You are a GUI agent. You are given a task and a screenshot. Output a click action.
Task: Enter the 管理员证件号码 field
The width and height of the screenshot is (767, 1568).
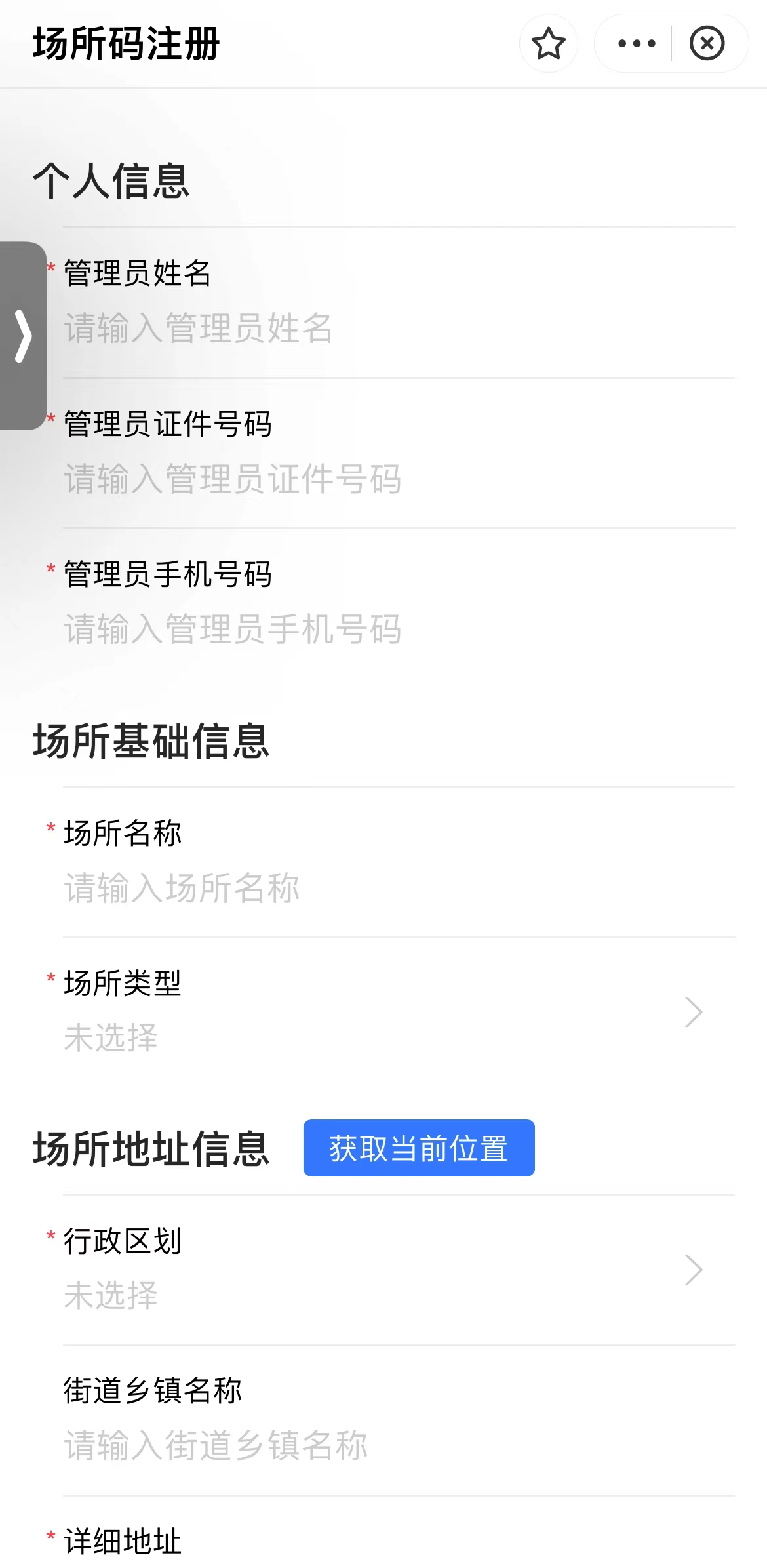(393, 479)
